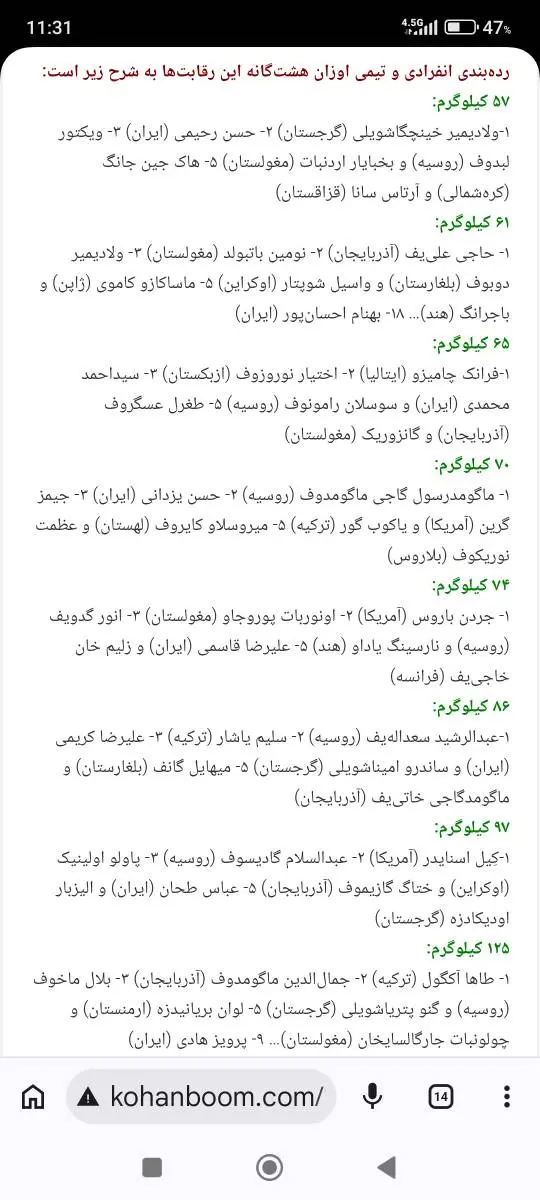540x1200 pixels.
Task: Tap the kohanboom.com address bar
Action: [x=200, y=1097]
